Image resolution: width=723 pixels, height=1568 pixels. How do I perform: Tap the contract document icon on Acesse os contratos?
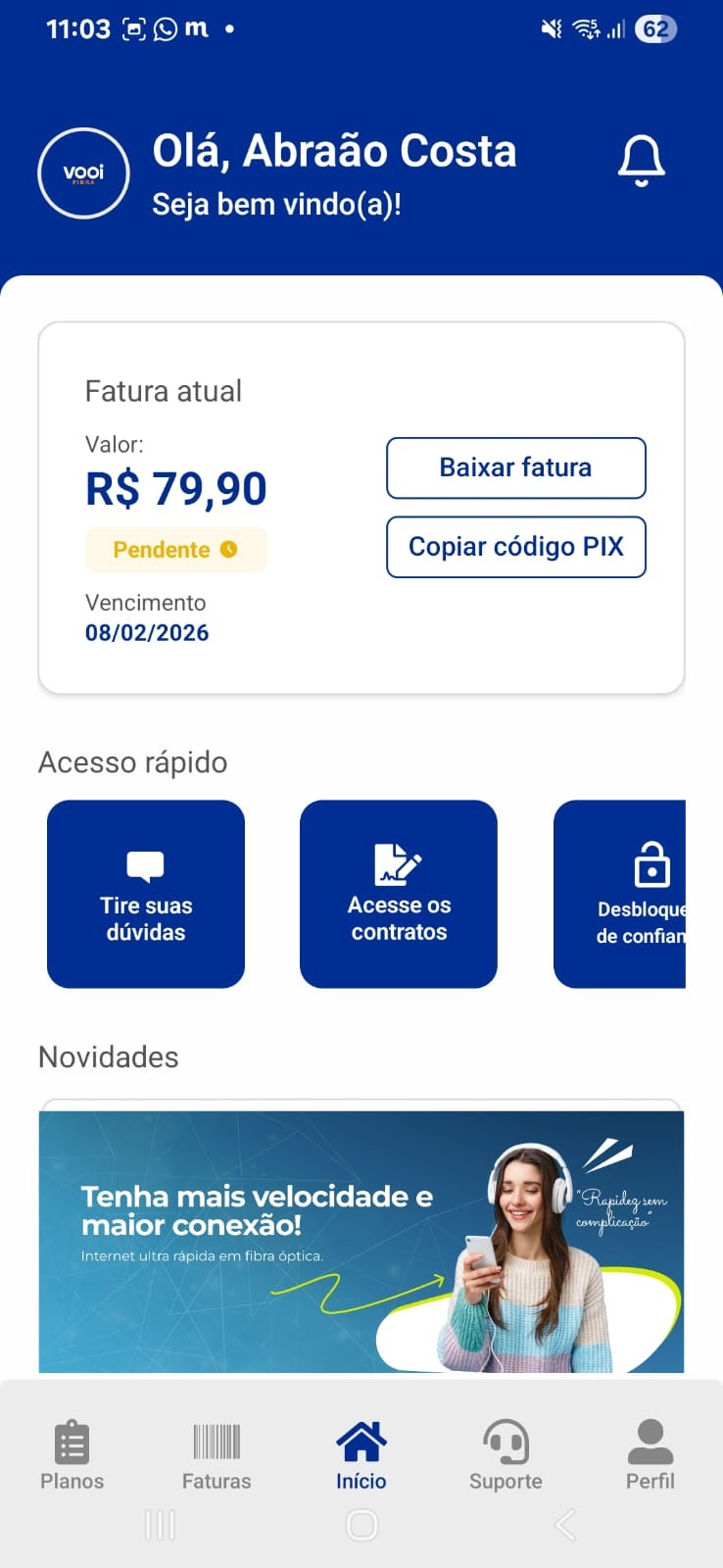[x=398, y=864]
